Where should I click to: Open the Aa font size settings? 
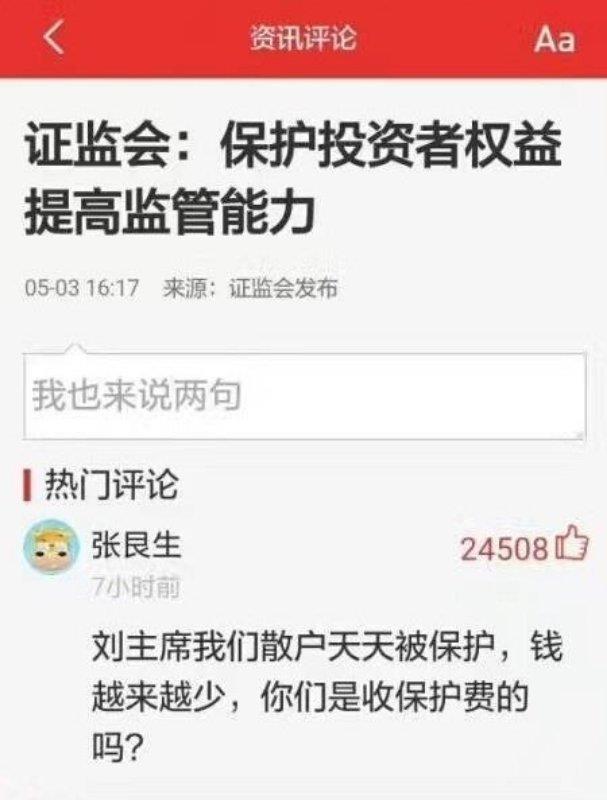554,40
